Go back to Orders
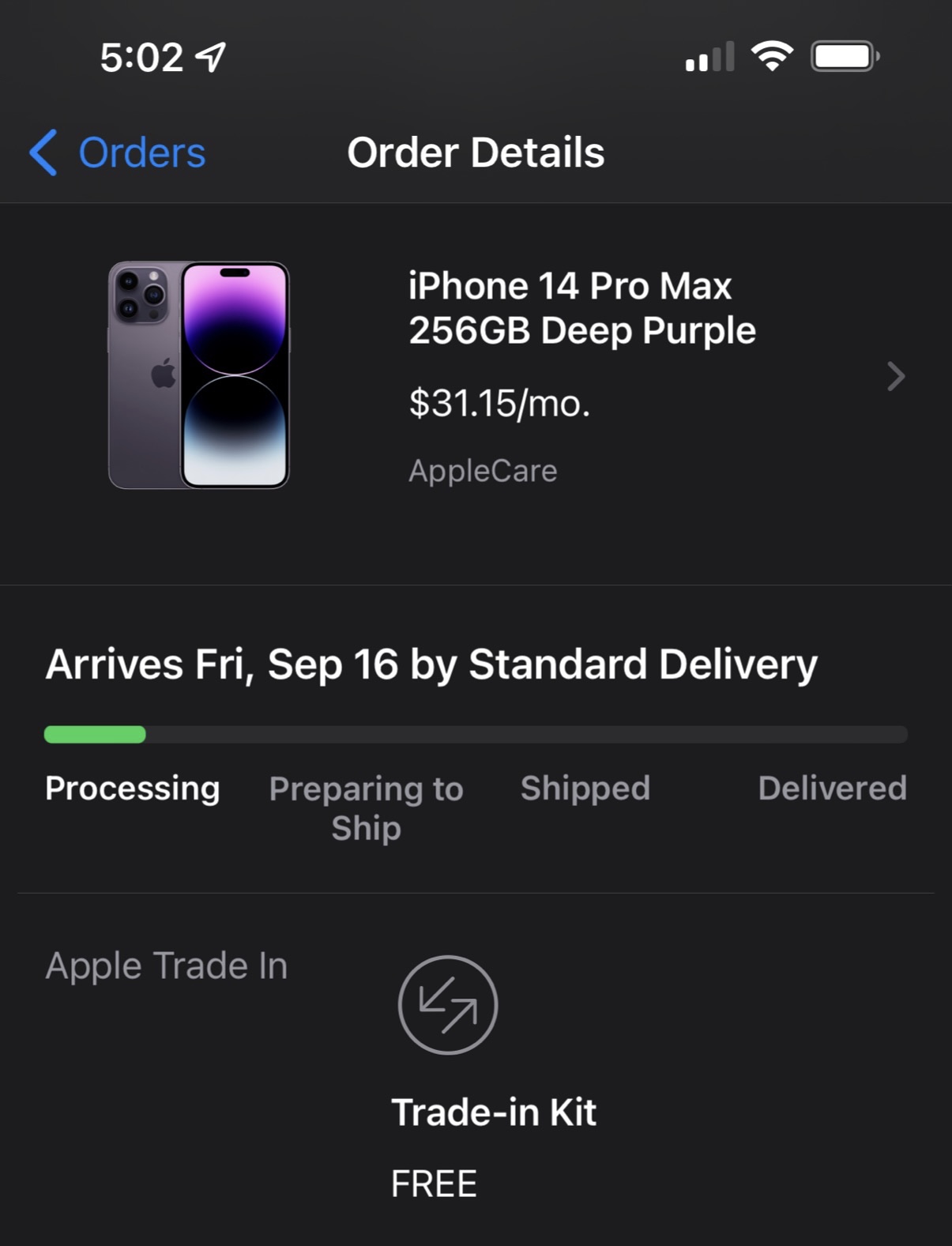 [119, 152]
